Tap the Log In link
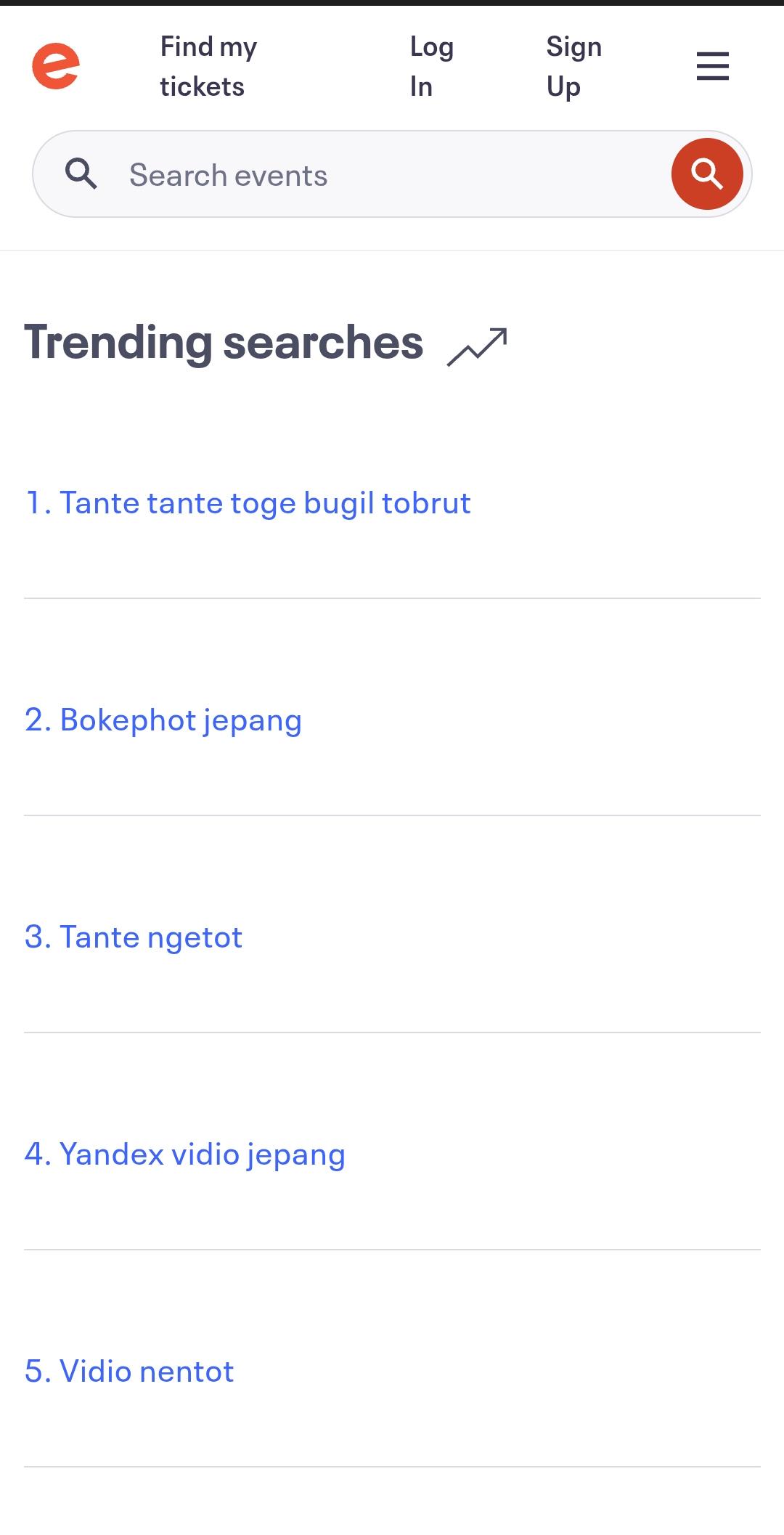This screenshot has height=1535, width=784. pyautogui.click(x=431, y=66)
